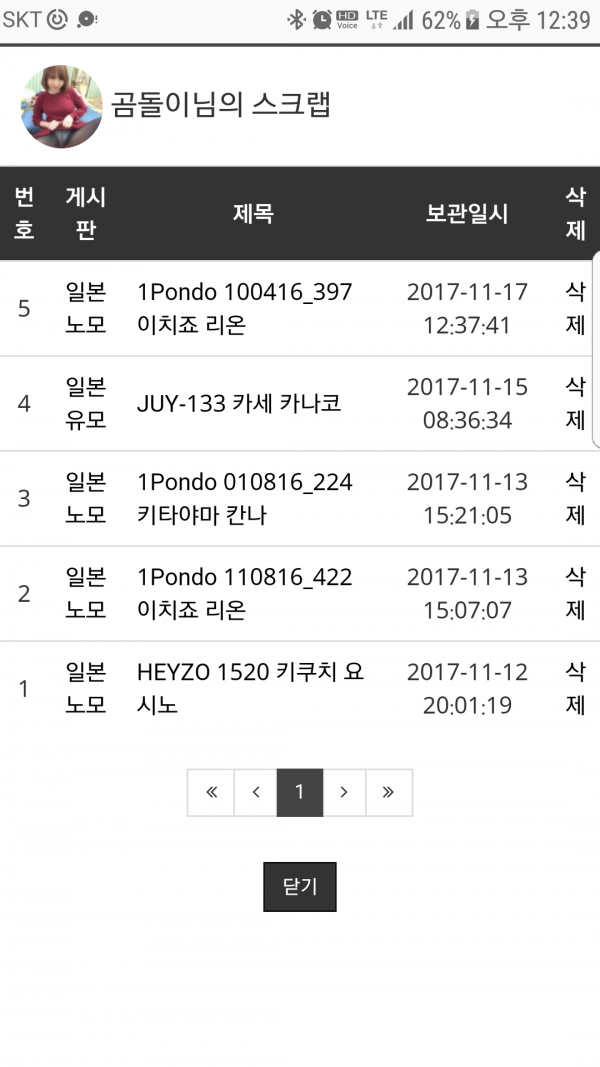
Task: Select page 1 in pagination
Action: pos(299,792)
